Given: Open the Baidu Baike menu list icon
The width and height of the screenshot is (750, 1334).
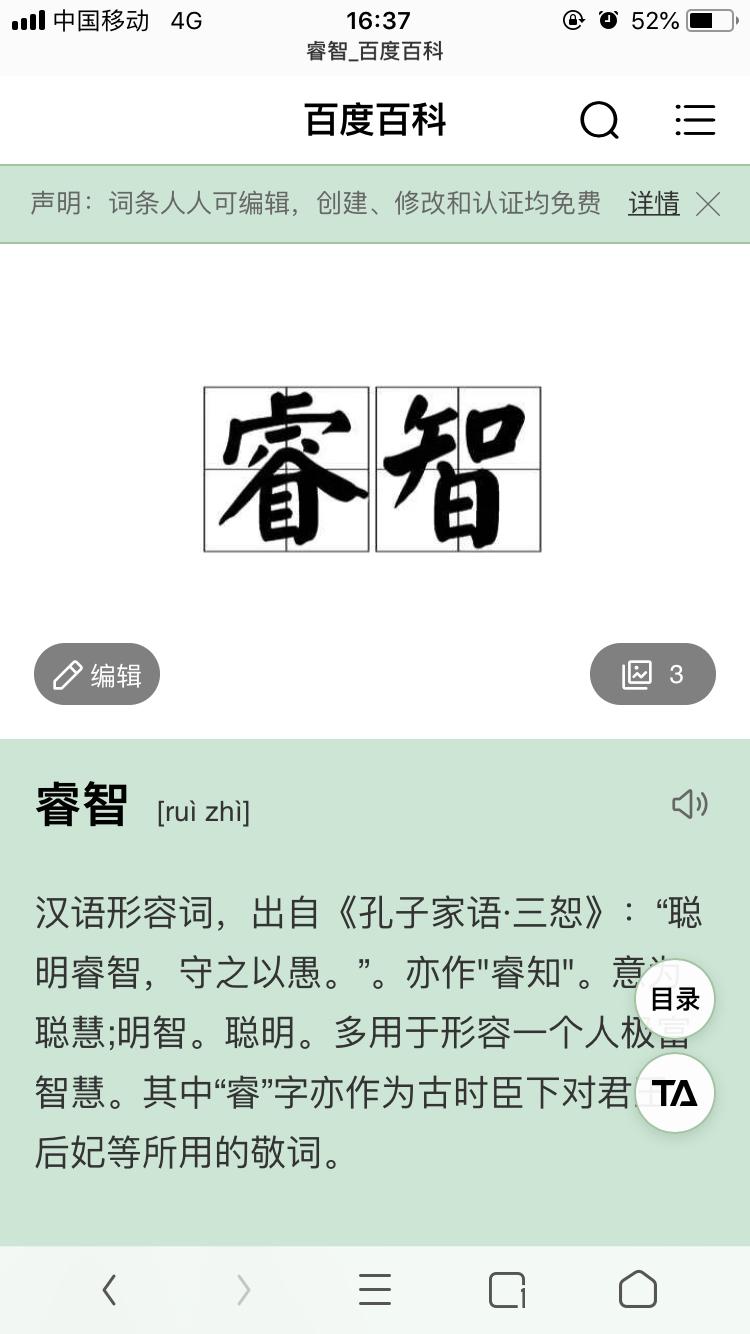Looking at the screenshot, I should (696, 120).
